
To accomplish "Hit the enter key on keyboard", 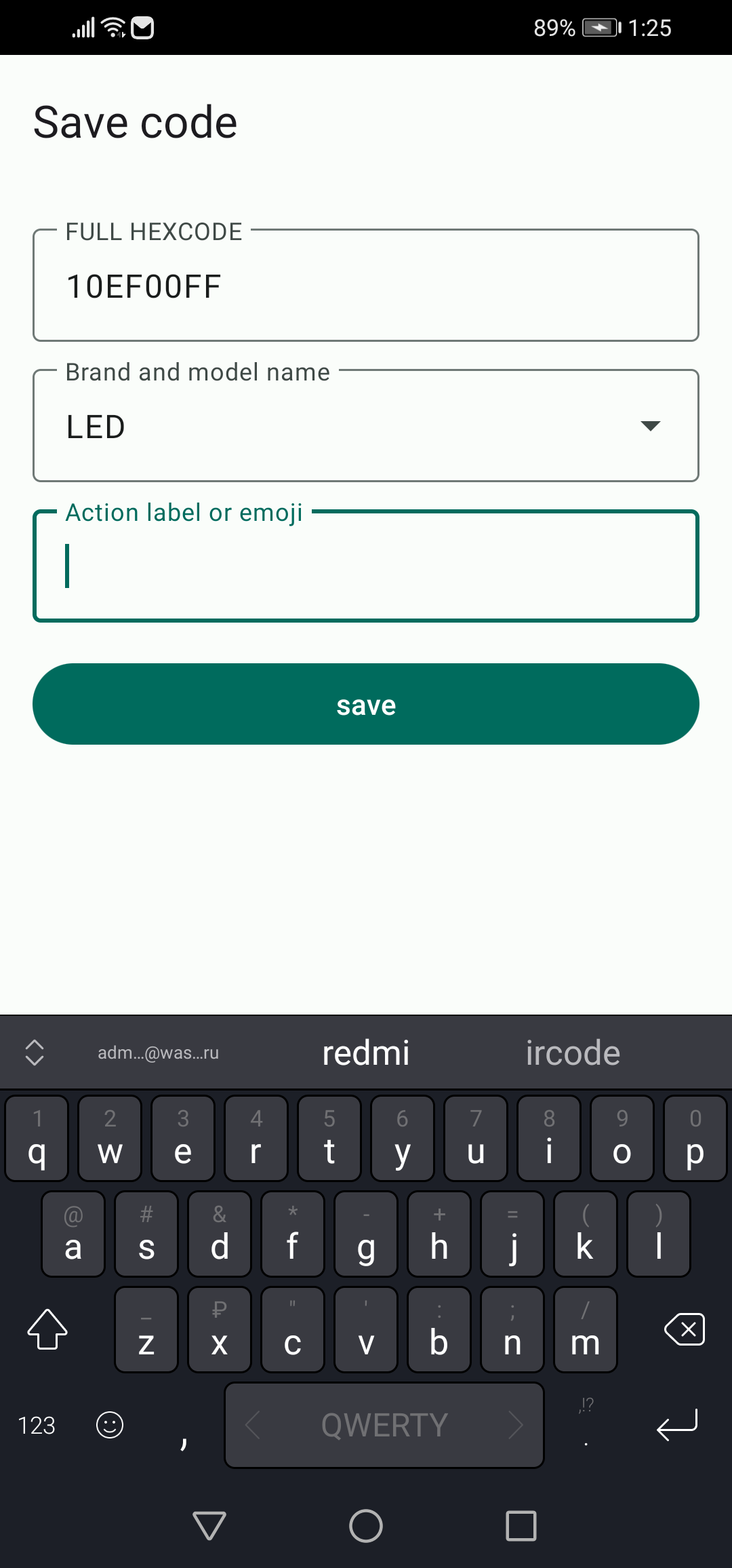I will pos(676,1425).
